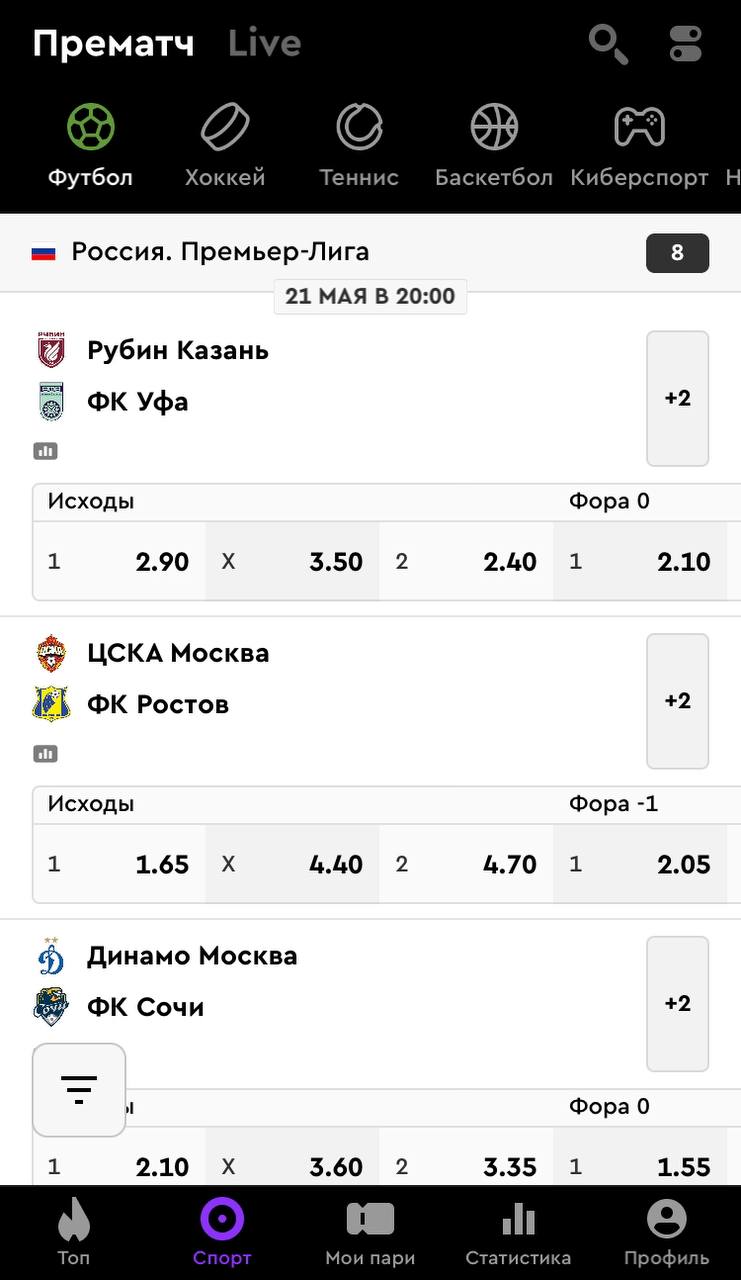Select the Киберспорт sport category
Image resolution: width=741 pixels, height=1280 pixels.
pos(639,147)
